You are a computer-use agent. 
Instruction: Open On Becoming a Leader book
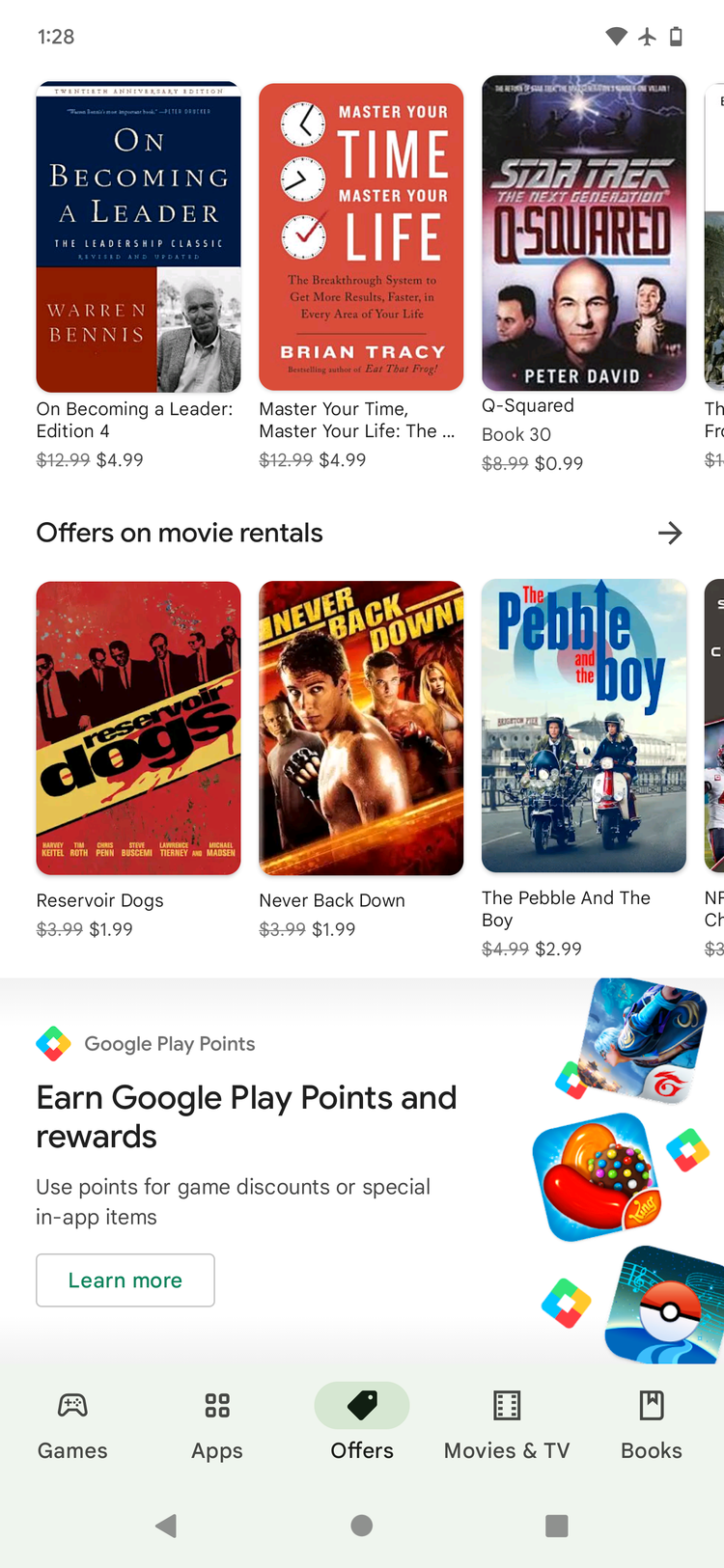pyautogui.click(x=138, y=237)
